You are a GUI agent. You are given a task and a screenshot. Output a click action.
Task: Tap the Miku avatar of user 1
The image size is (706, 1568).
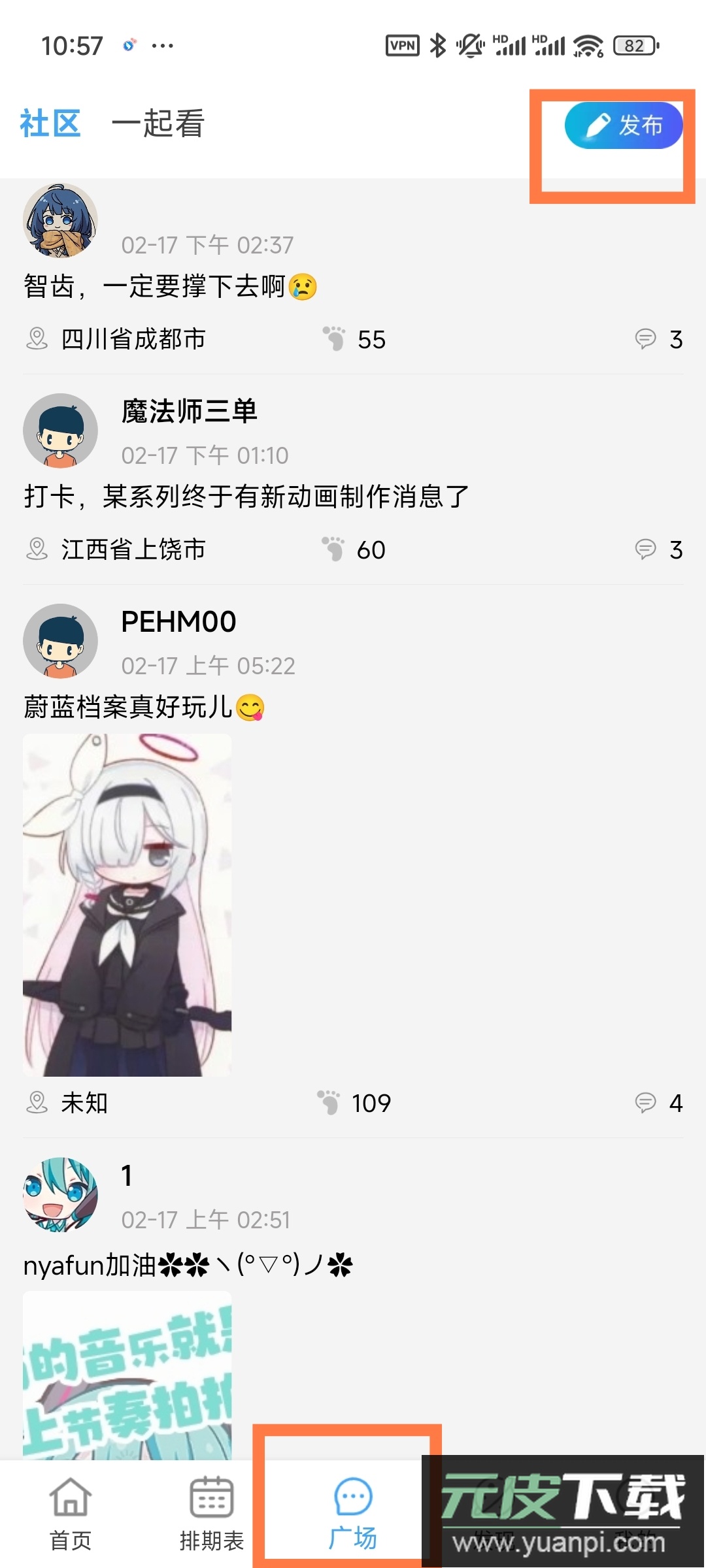tap(60, 1195)
